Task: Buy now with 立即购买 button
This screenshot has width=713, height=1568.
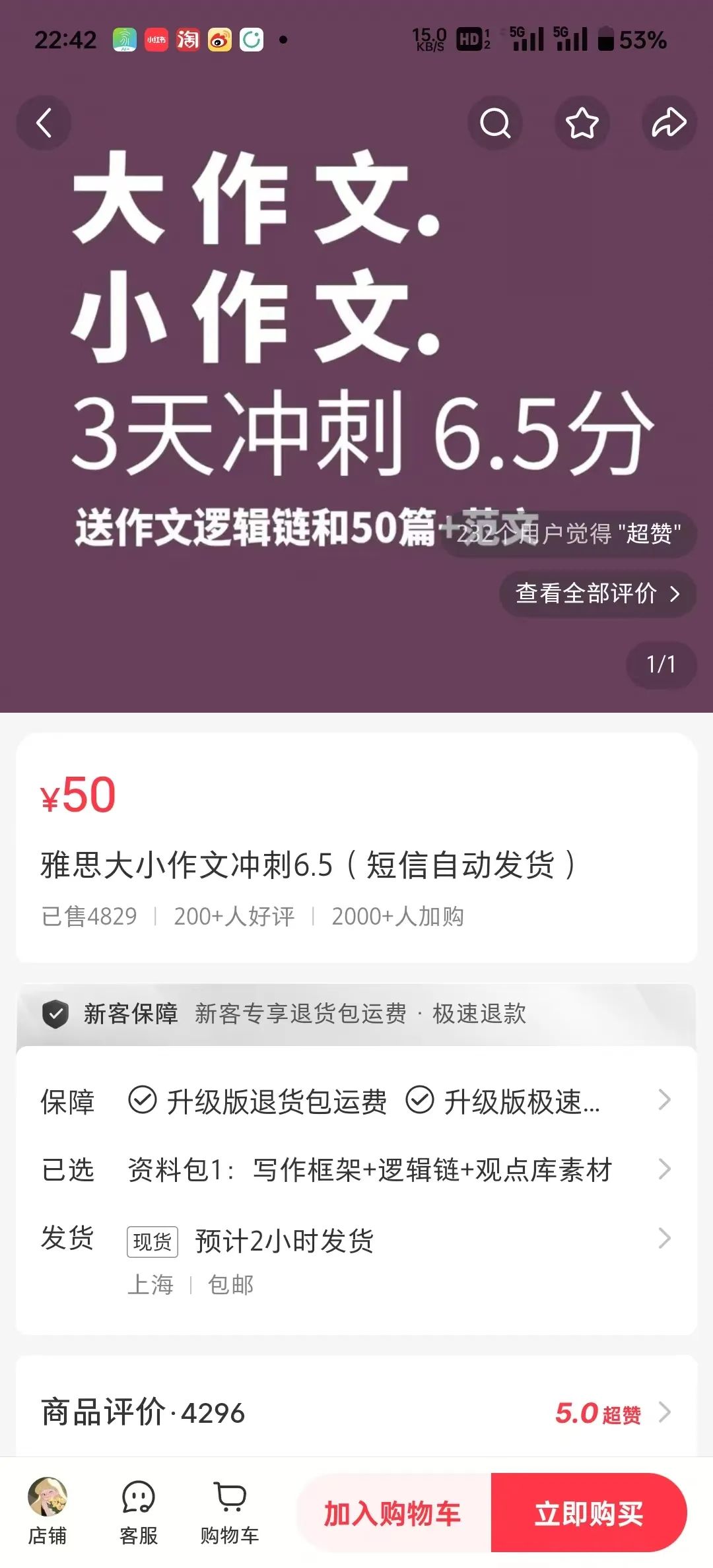Action: coord(589,1513)
